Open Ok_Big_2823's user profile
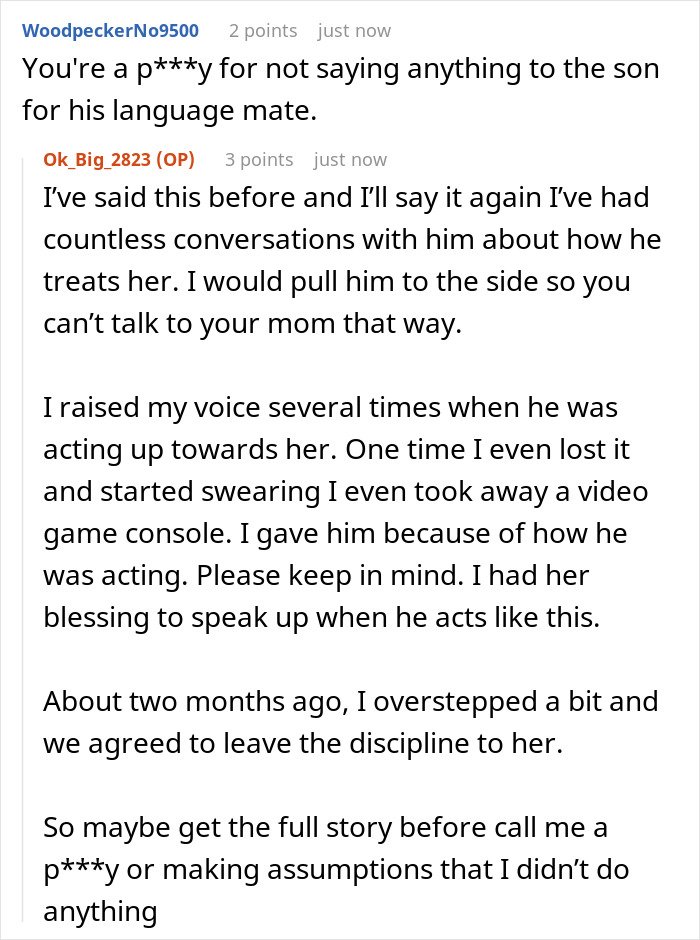Screen dimensions: 700x940 (101, 160)
